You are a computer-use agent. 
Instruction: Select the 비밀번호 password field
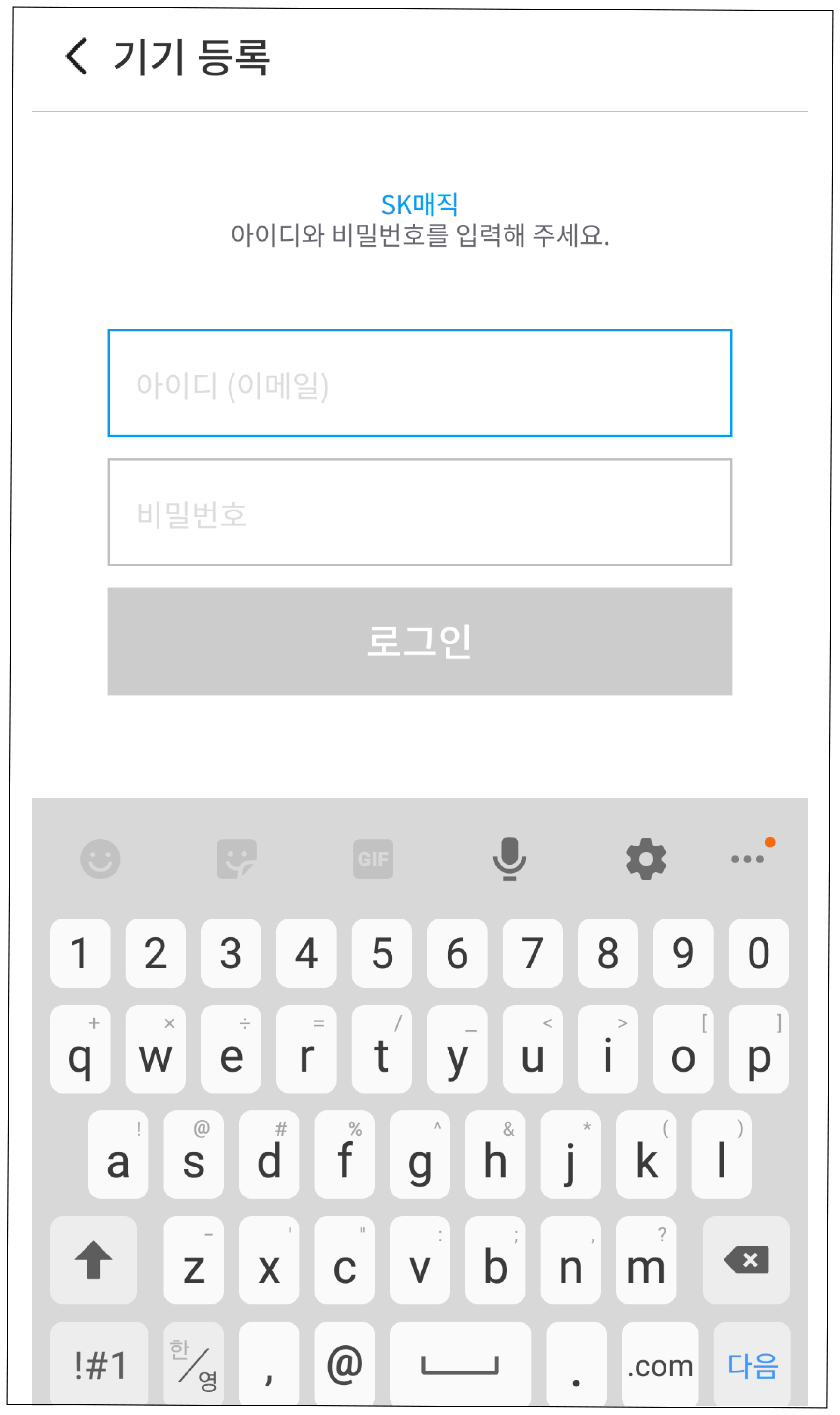pos(420,512)
